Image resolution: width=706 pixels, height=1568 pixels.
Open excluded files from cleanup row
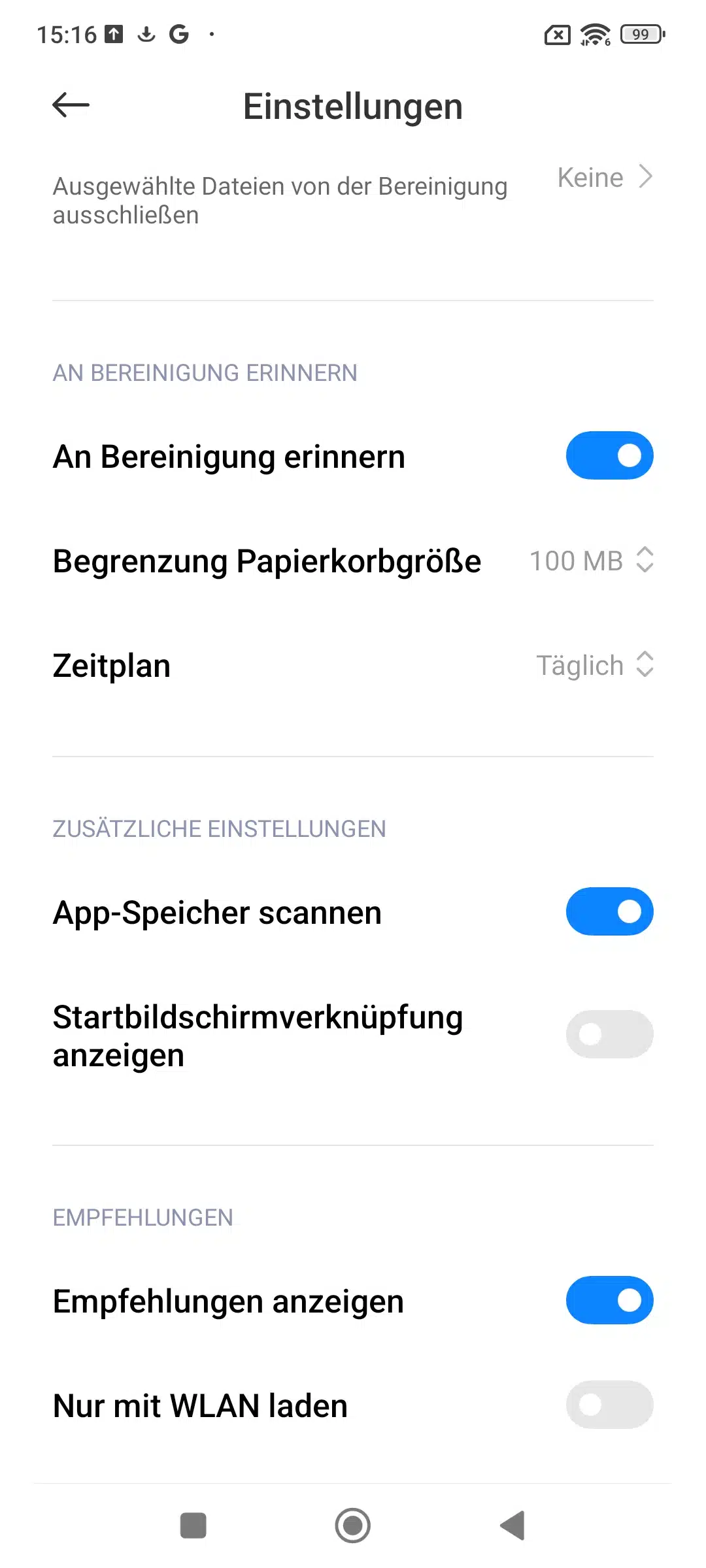353,200
